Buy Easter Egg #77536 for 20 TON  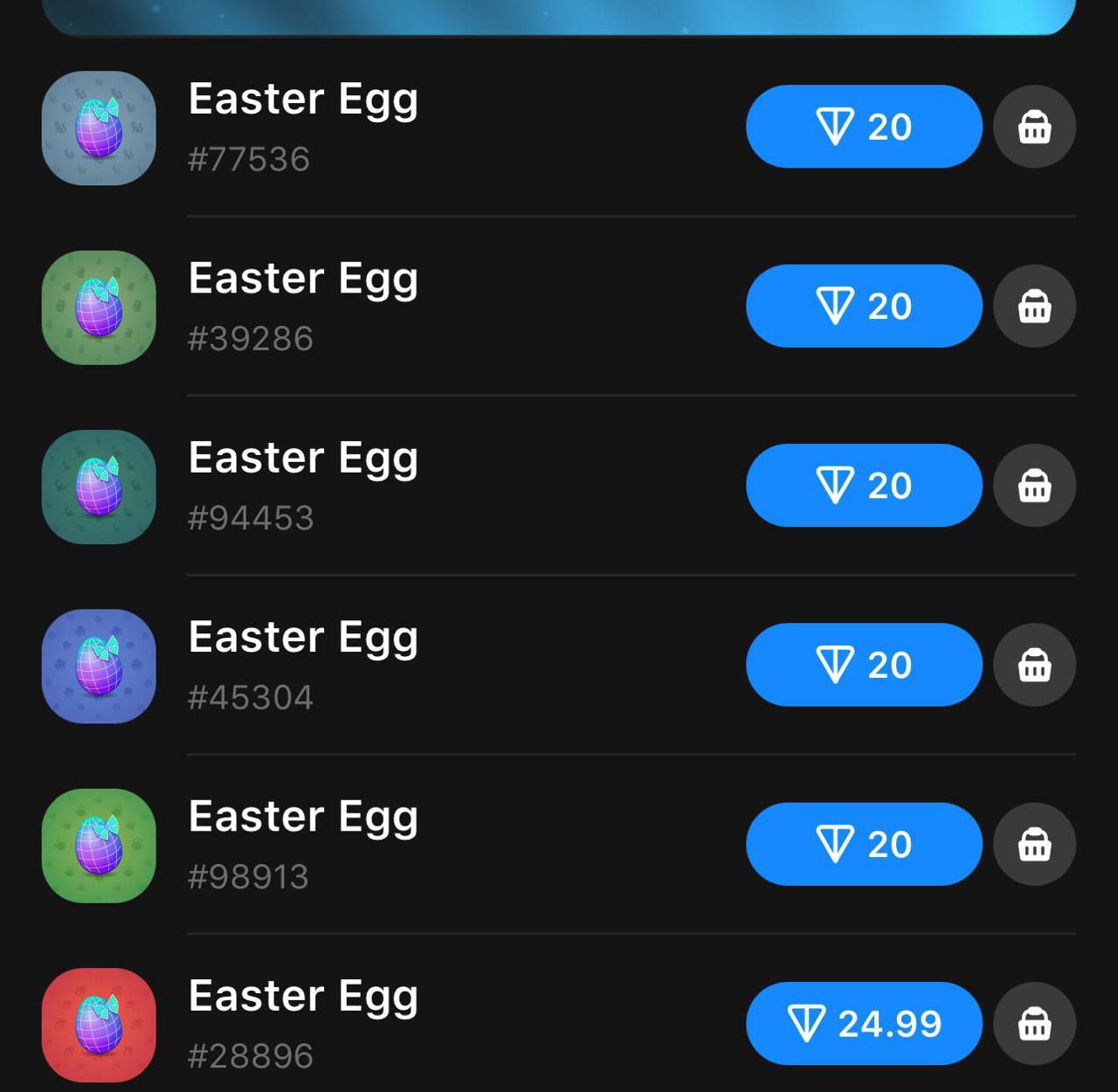[863, 127]
